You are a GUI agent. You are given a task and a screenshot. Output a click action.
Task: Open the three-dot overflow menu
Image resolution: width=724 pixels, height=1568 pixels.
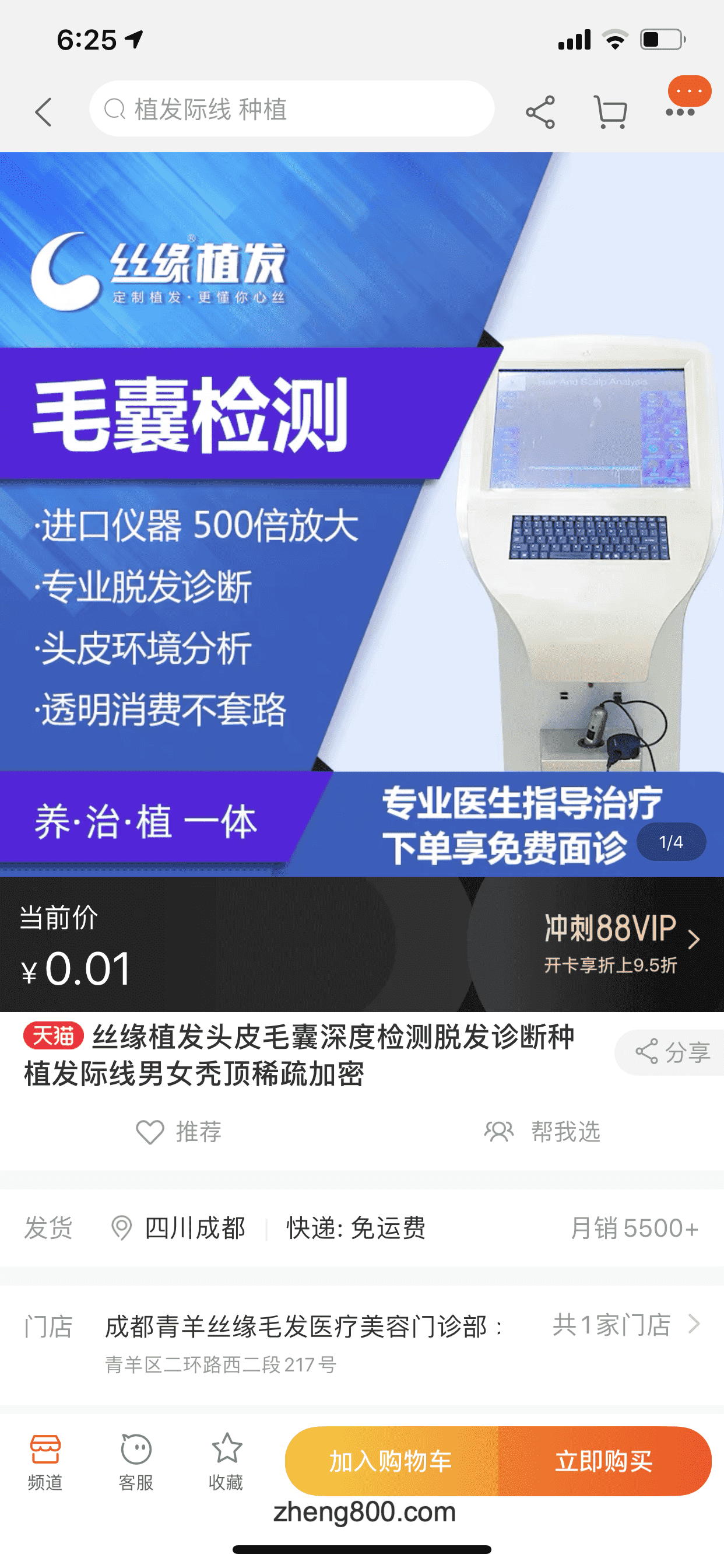[x=680, y=111]
